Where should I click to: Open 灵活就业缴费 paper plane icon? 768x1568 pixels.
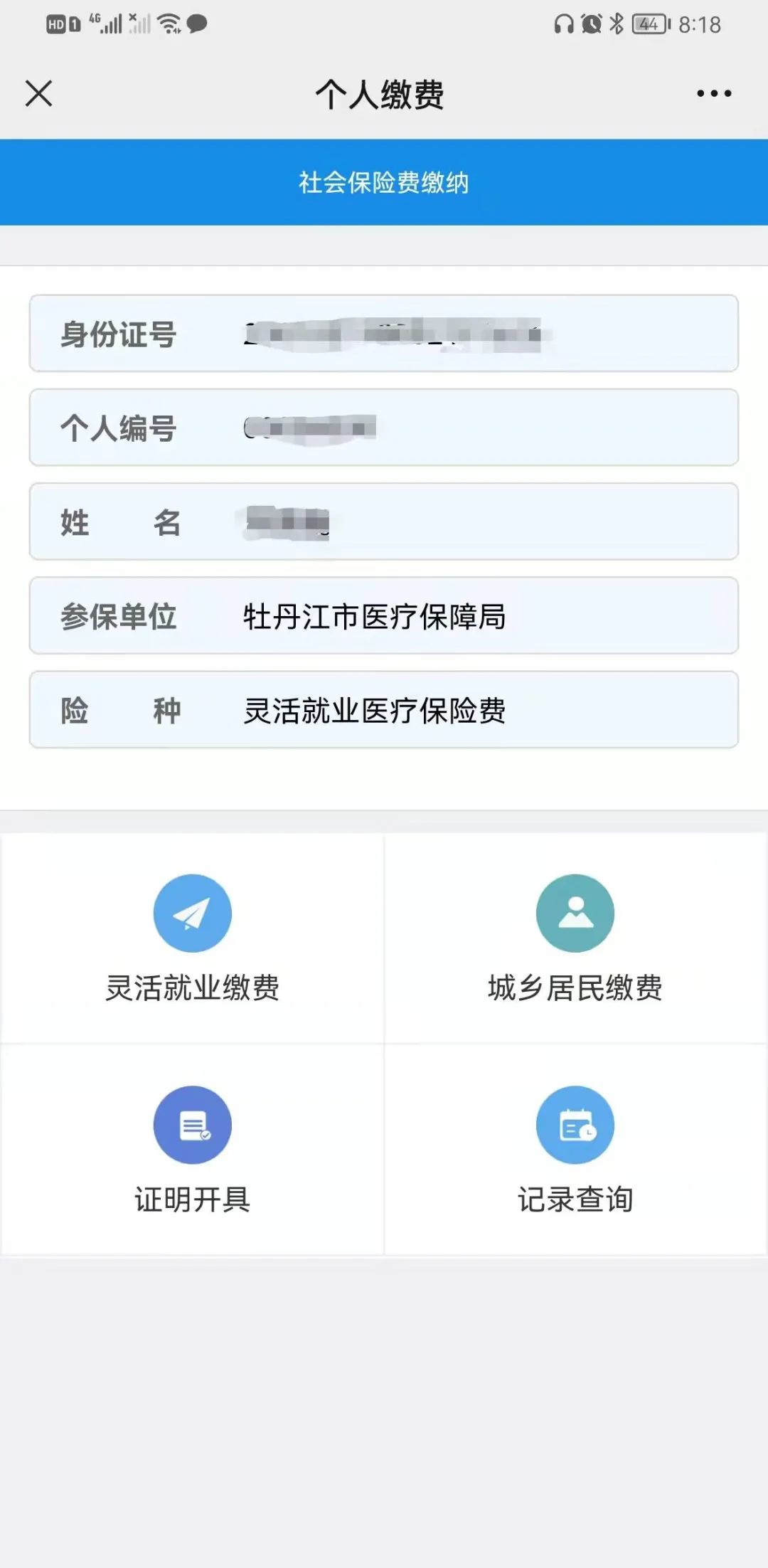tap(192, 914)
